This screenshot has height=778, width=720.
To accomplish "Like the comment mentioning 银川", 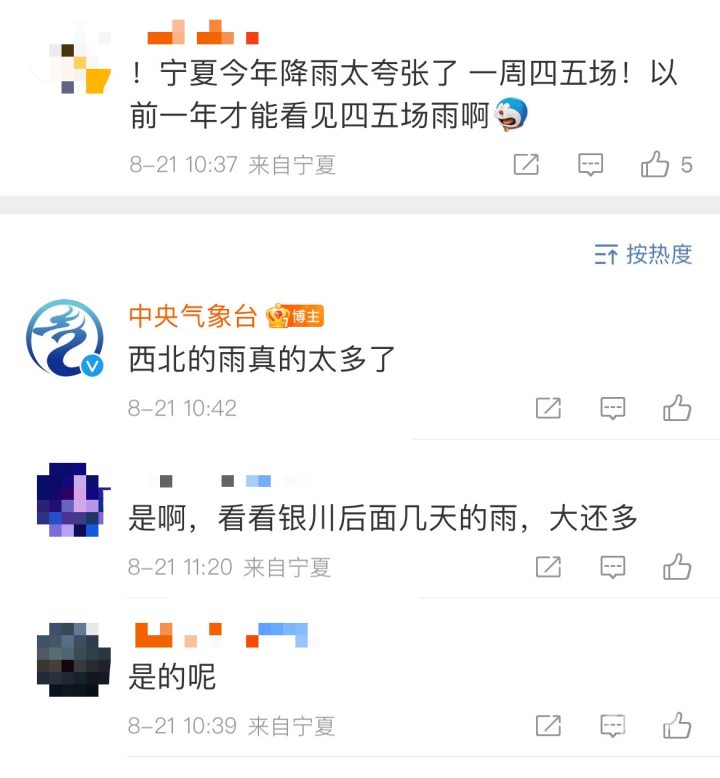I will point(677,567).
